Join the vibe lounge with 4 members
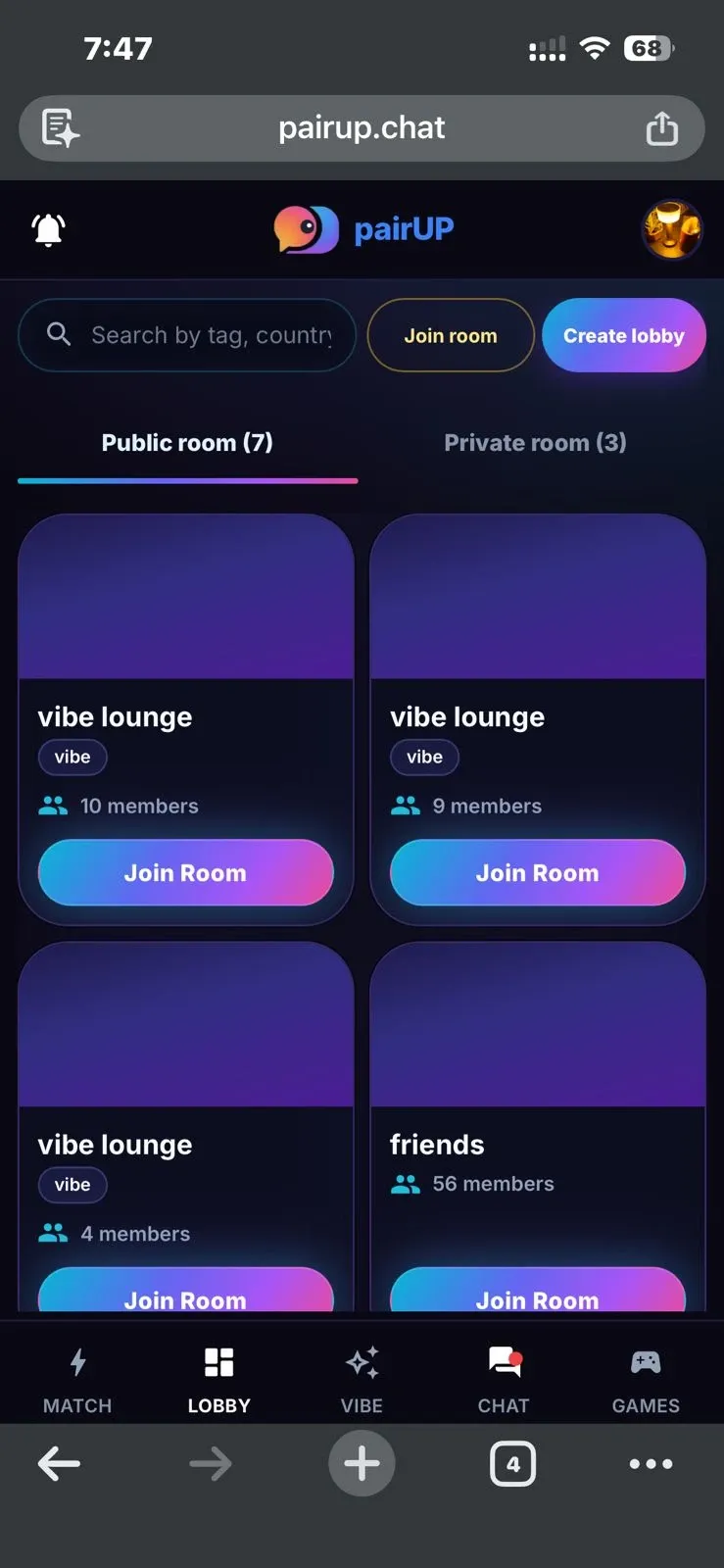This screenshot has width=724, height=1568. pos(185,1294)
